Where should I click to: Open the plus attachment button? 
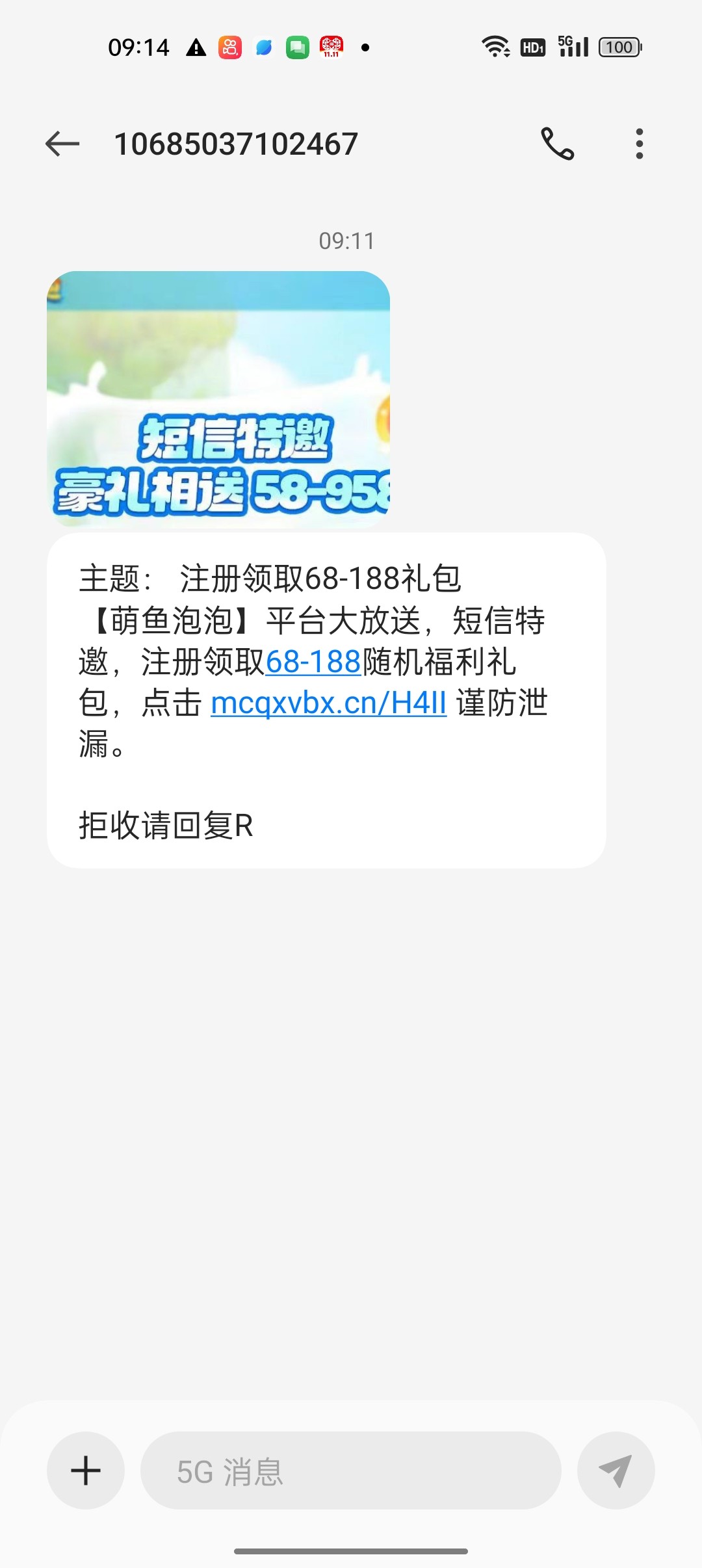tap(86, 1470)
